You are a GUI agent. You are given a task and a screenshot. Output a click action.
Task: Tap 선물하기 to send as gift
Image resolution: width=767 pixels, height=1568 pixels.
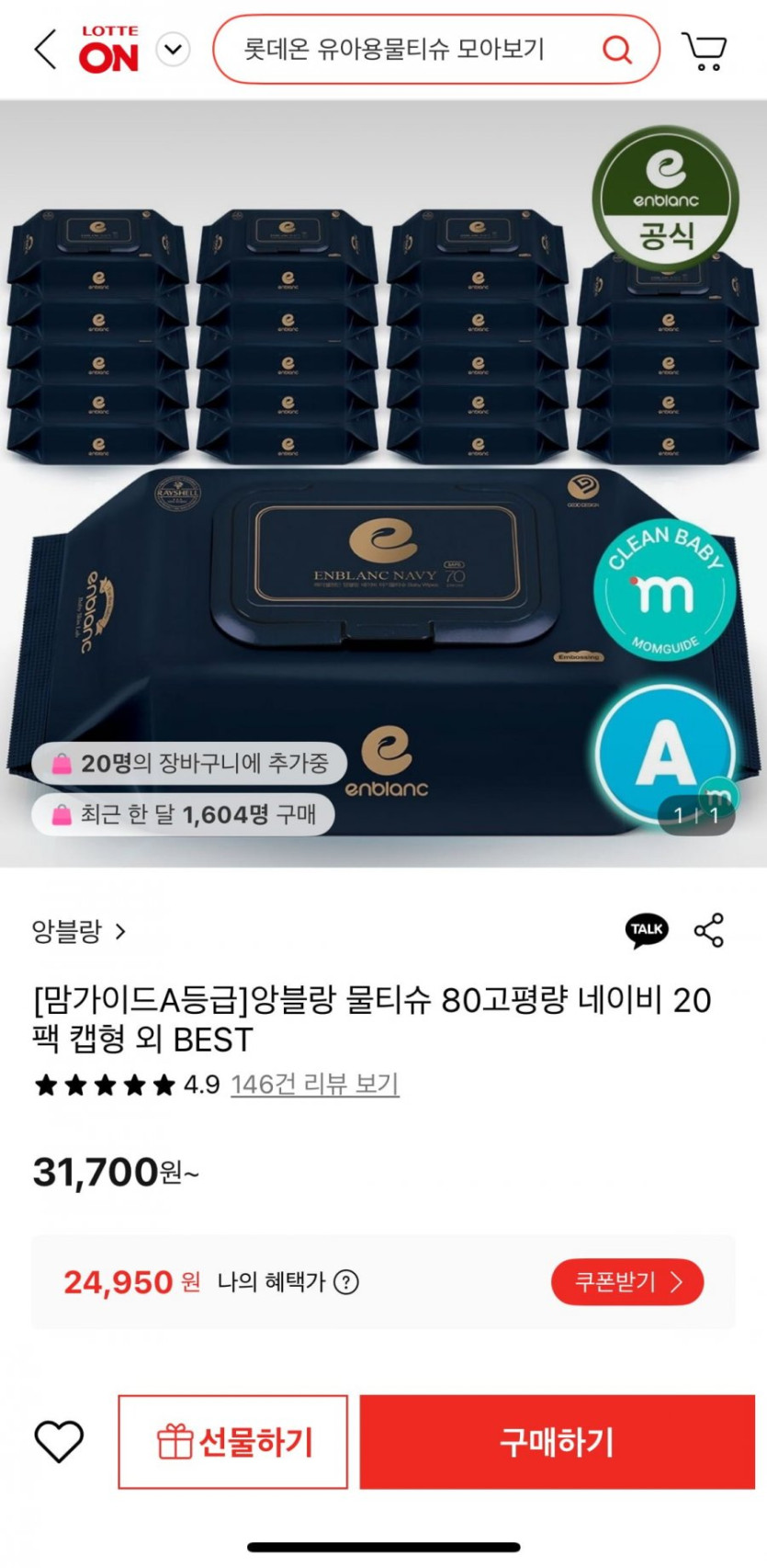(233, 1442)
